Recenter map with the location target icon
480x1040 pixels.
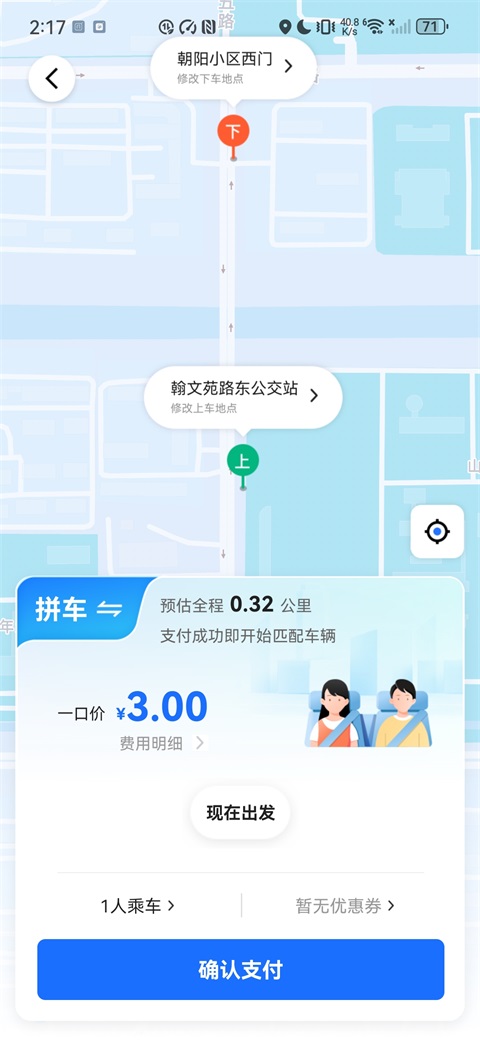click(x=437, y=531)
